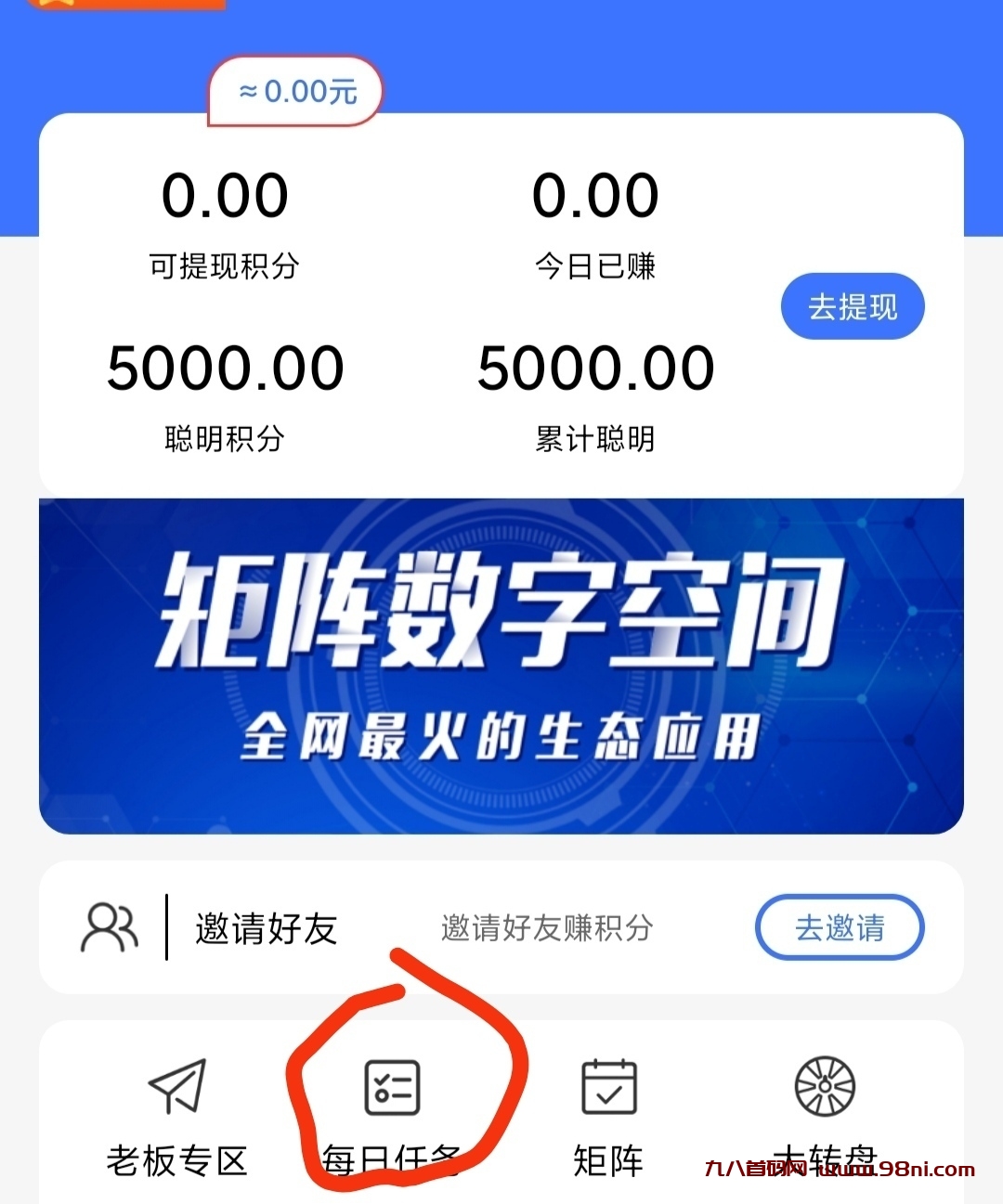
Task: Open the ≈0.00元 balance bubble
Action: [x=295, y=90]
